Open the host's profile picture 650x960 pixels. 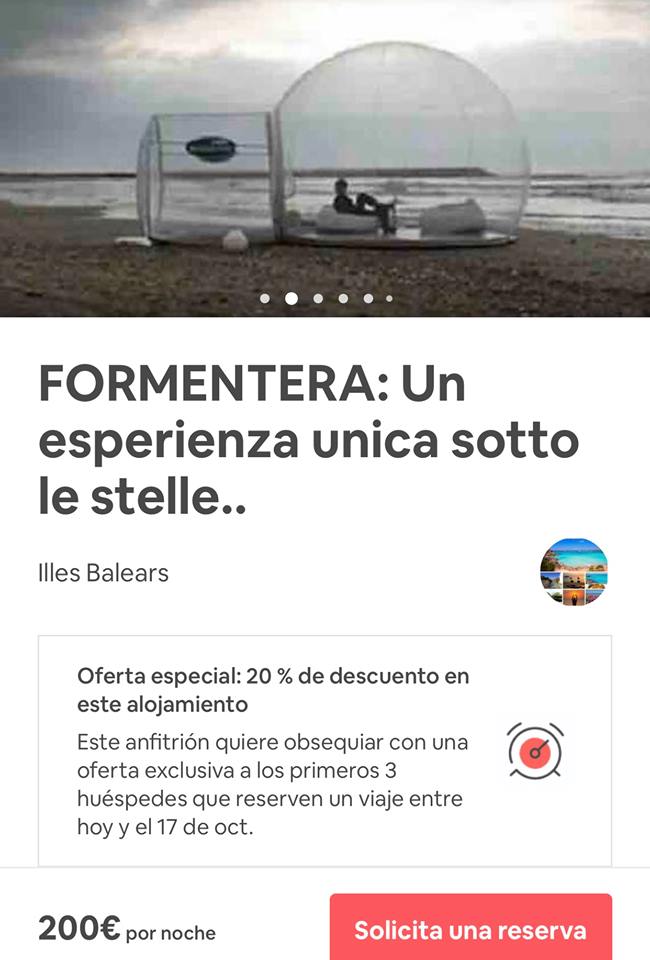point(574,572)
